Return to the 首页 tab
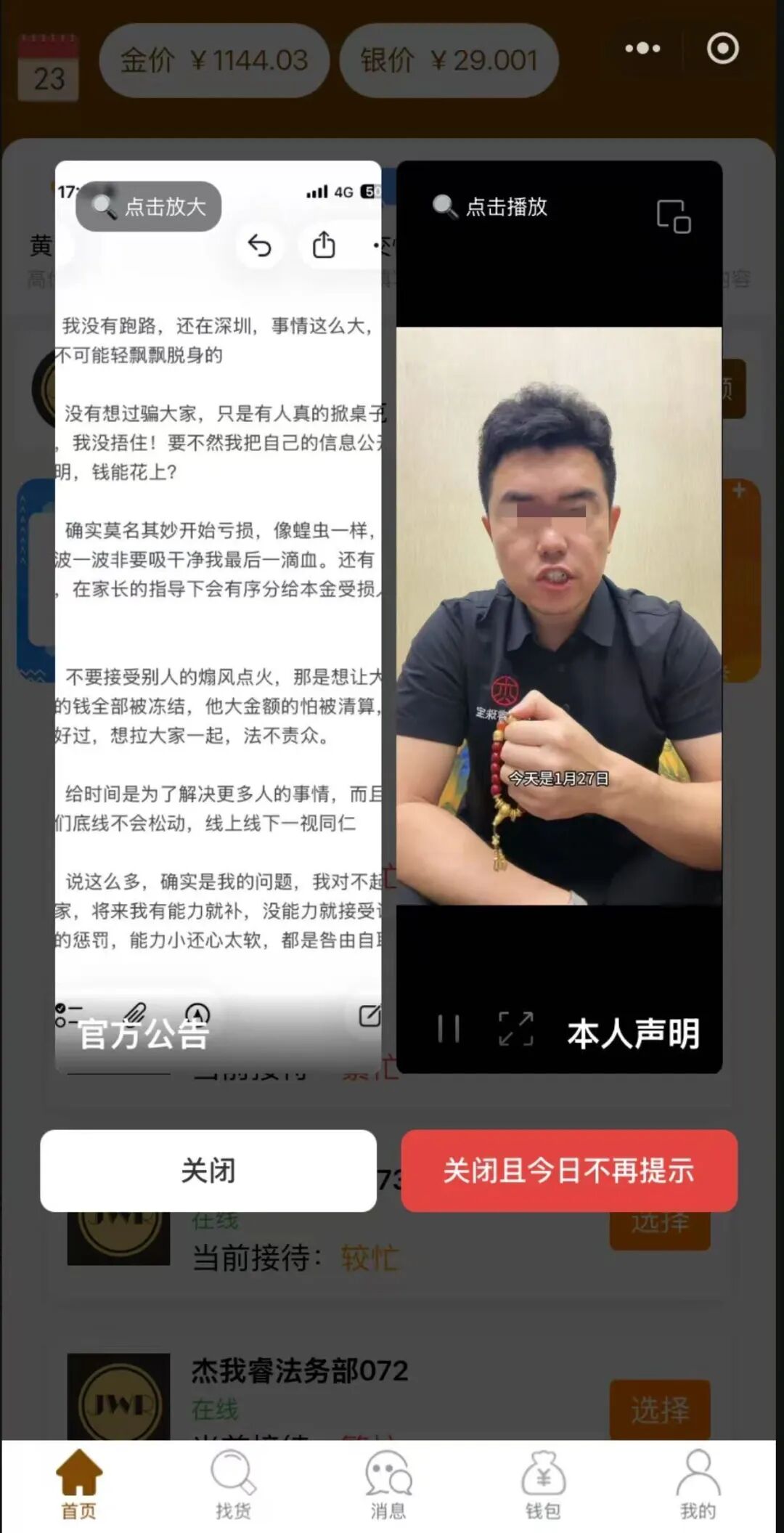The width and height of the screenshot is (784, 1533). point(78,1484)
